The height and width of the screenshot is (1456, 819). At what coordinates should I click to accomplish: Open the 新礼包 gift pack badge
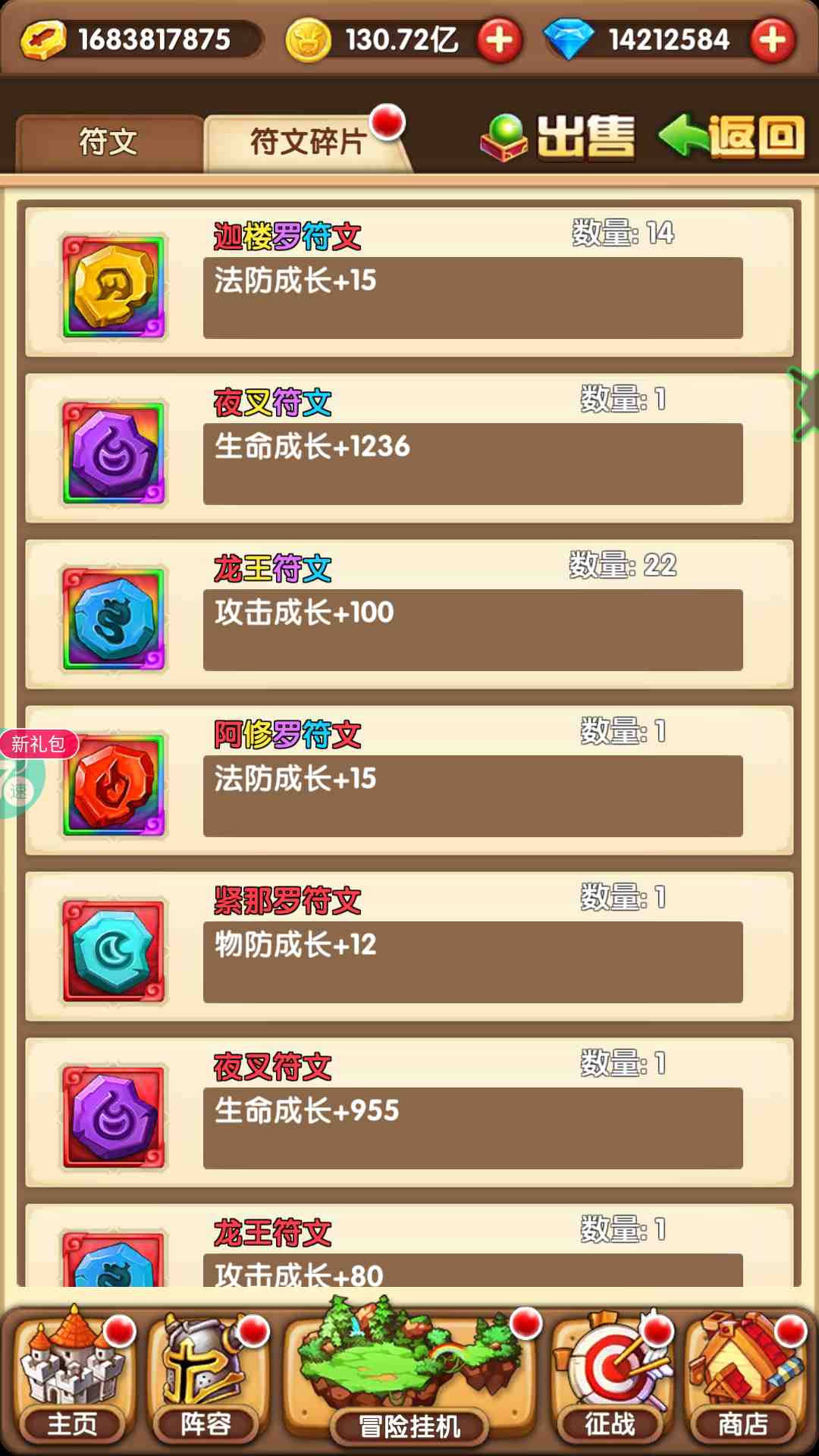click(38, 744)
